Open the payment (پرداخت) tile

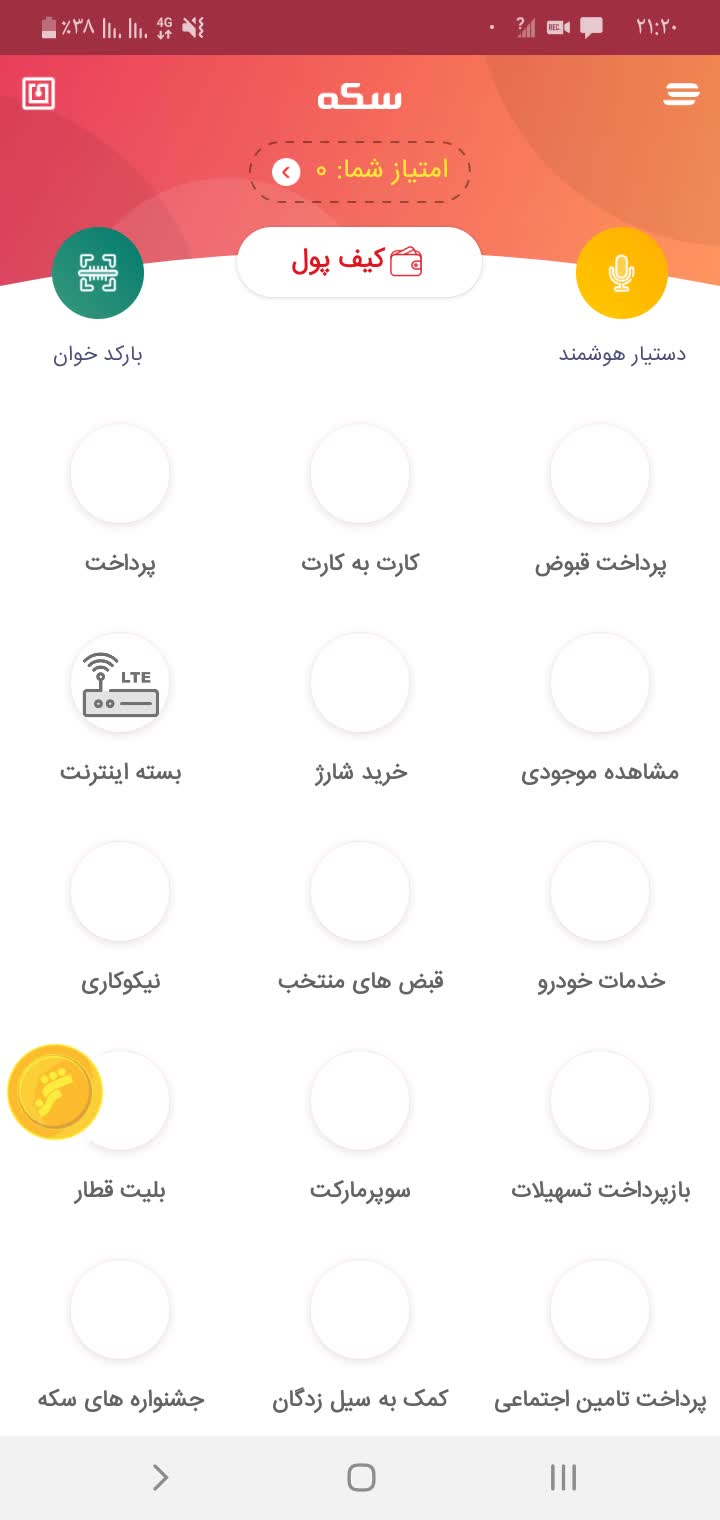pos(120,474)
